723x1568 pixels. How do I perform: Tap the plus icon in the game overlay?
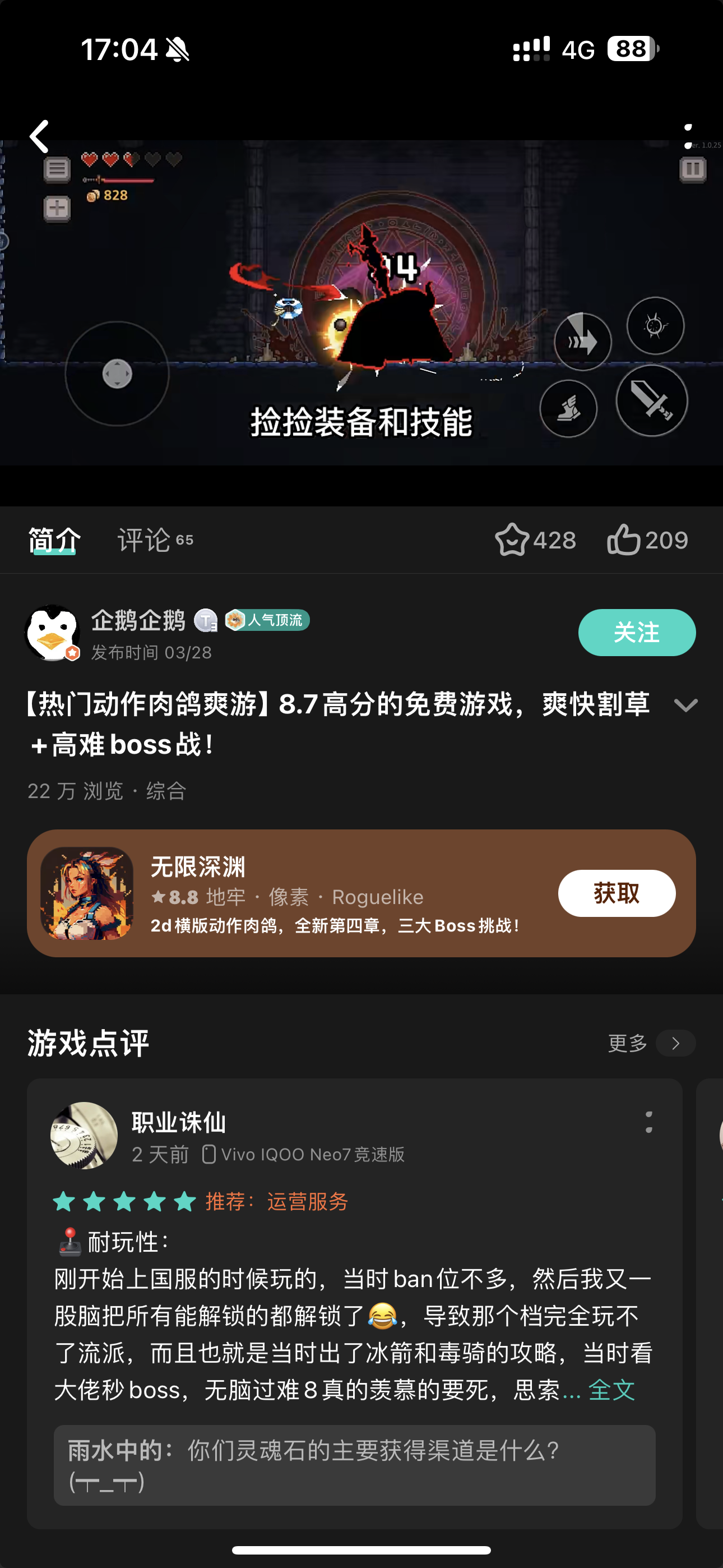[x=57, y=207]
